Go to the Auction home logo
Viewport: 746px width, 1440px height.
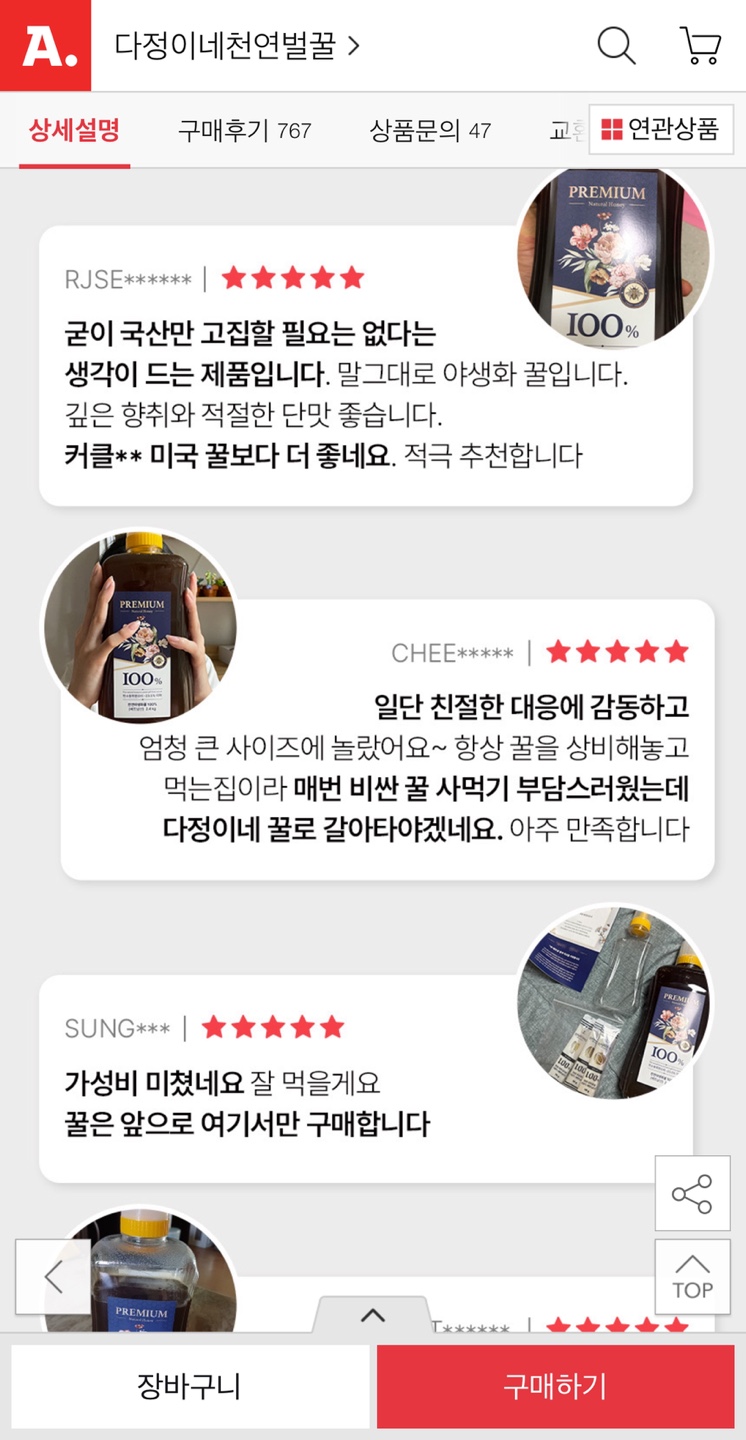click(x=46, y=46)
